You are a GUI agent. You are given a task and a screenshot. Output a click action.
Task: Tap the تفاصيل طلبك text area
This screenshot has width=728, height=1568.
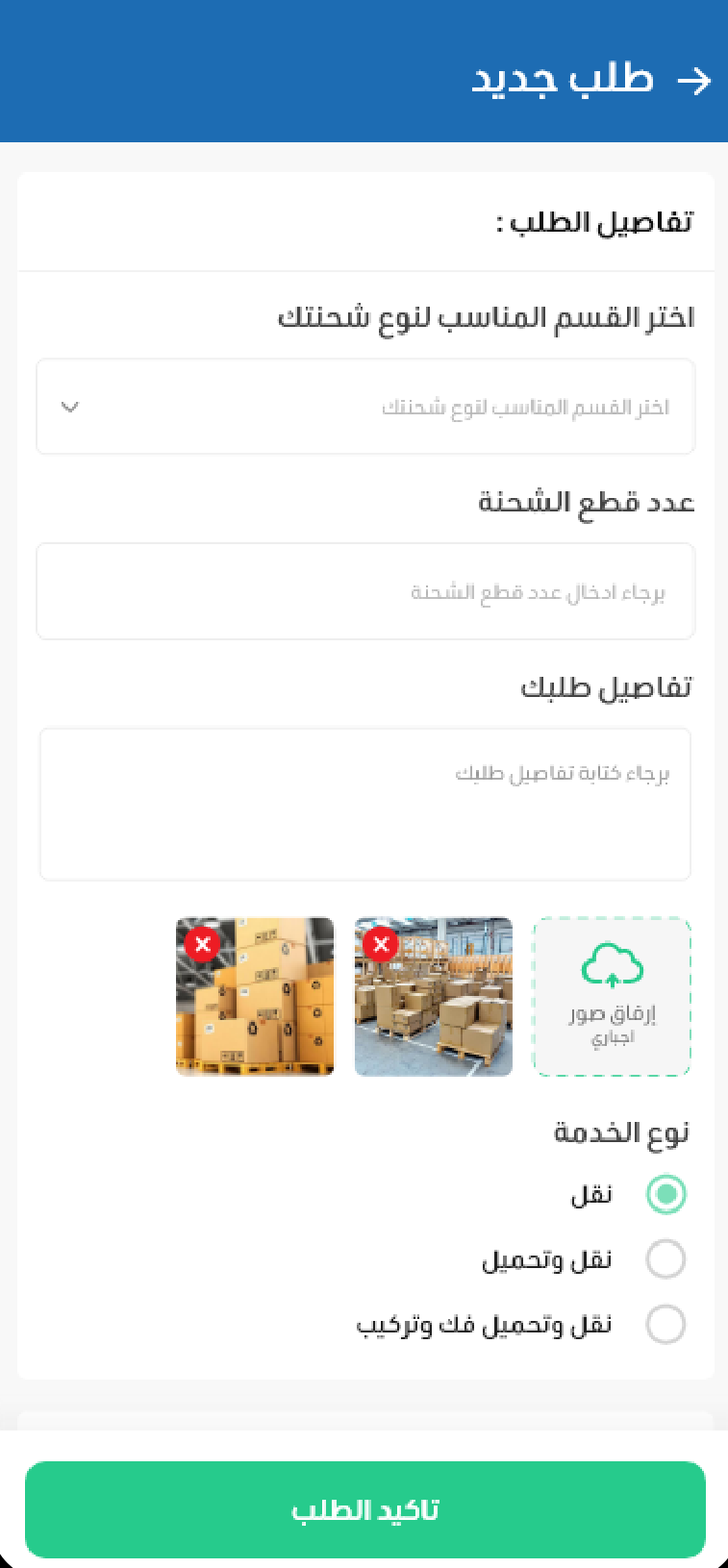365,804
